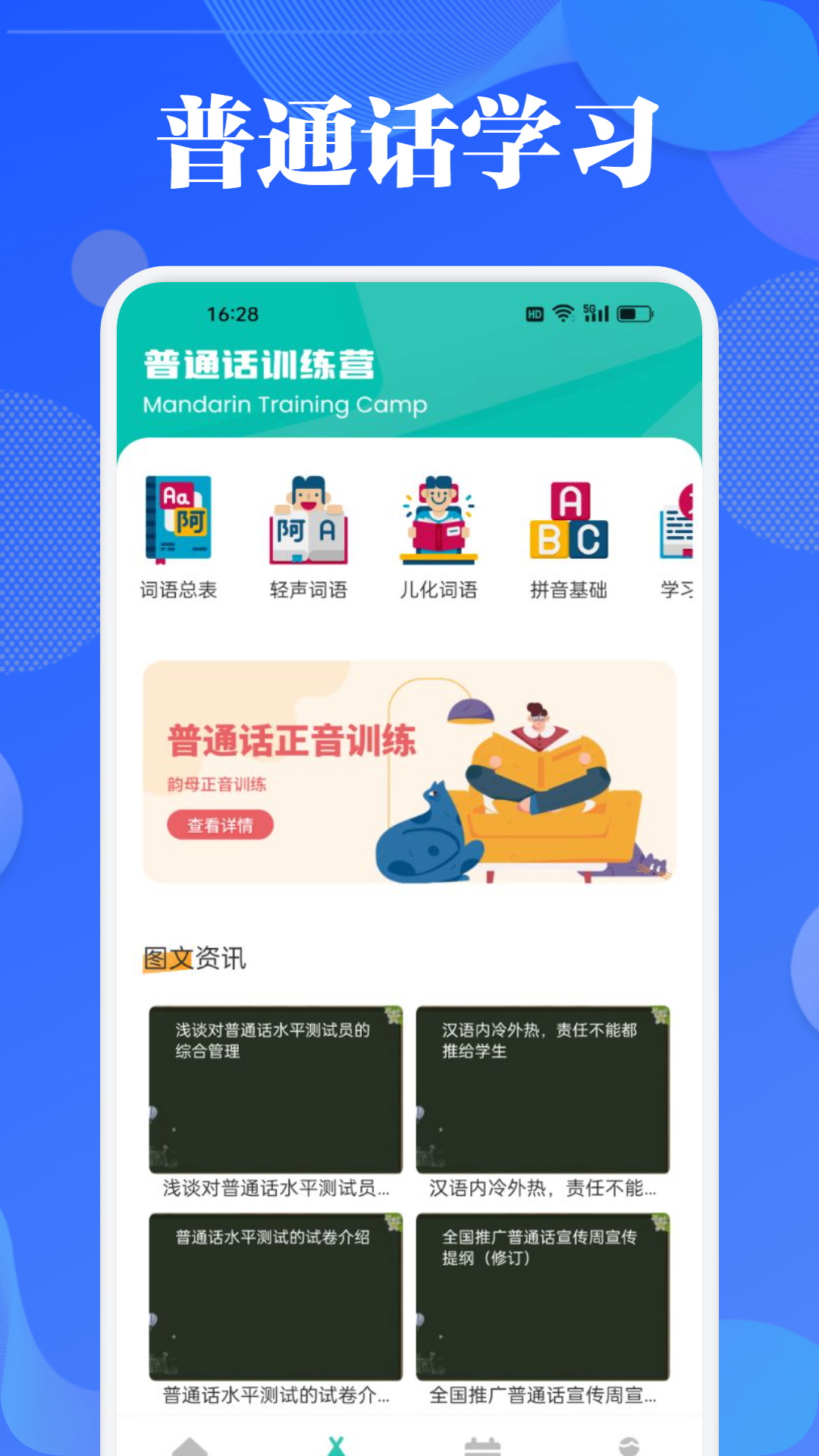Tap the profile icon at bottom right
This screenshot has height=1456, width=819.
(x=630, y=1445)
